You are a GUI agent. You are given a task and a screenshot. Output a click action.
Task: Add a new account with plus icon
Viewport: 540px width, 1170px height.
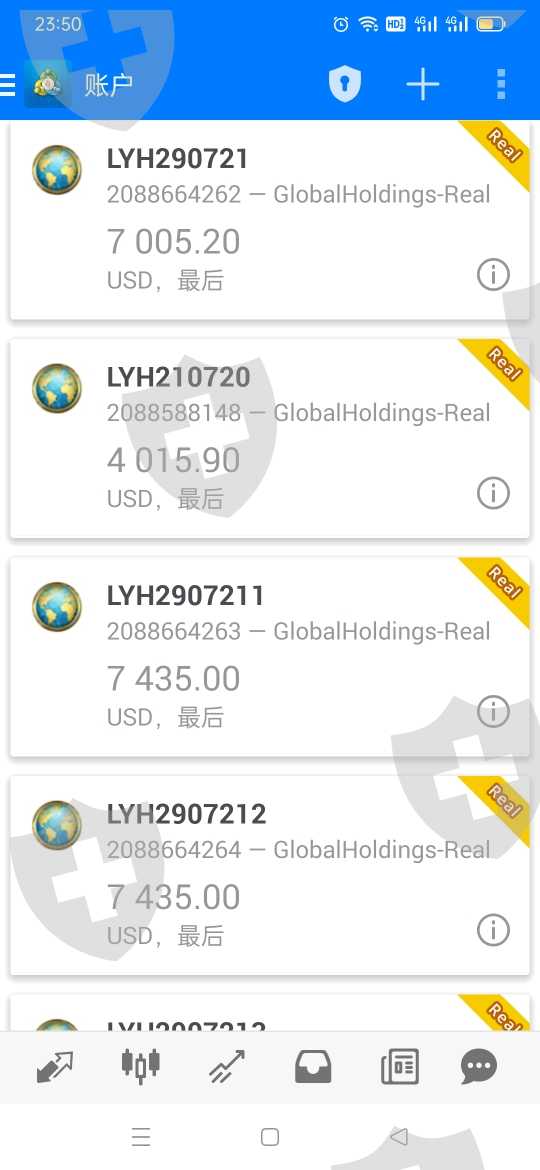point(423,84)
